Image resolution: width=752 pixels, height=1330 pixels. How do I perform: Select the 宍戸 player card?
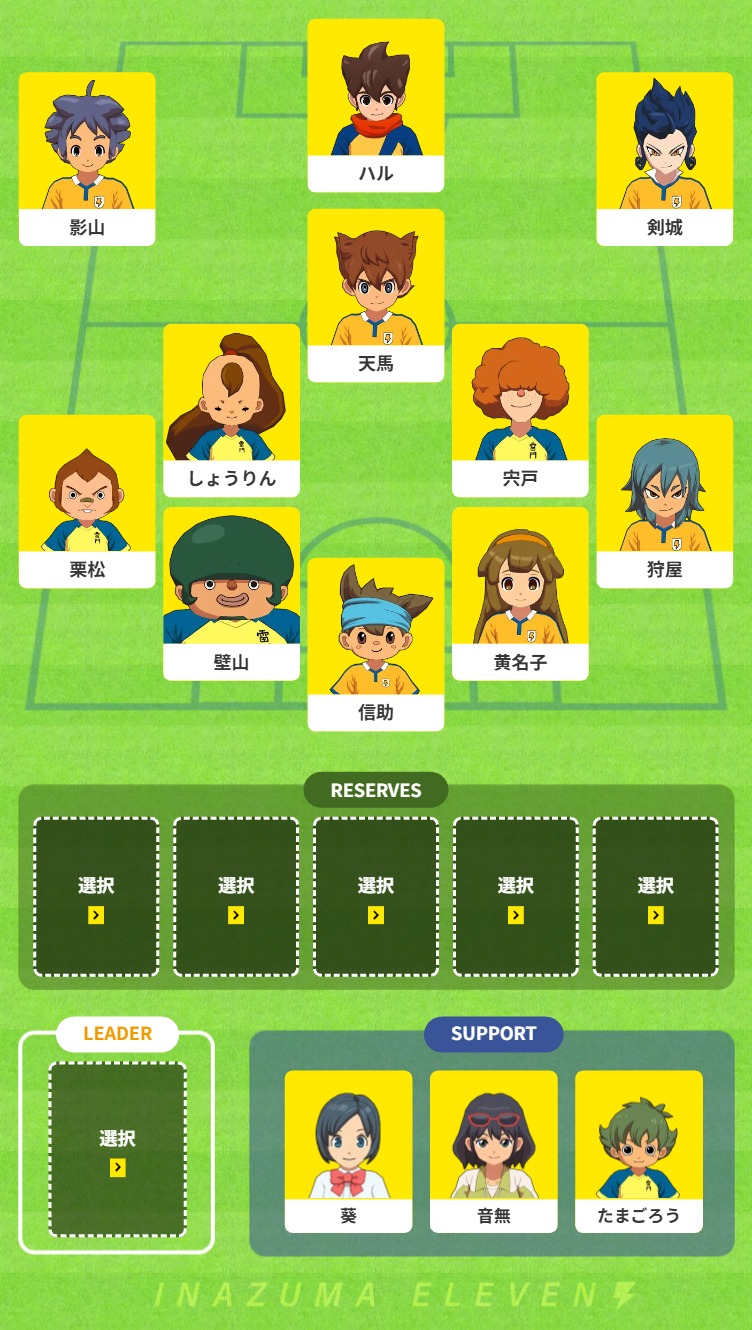tap(520, 410)
